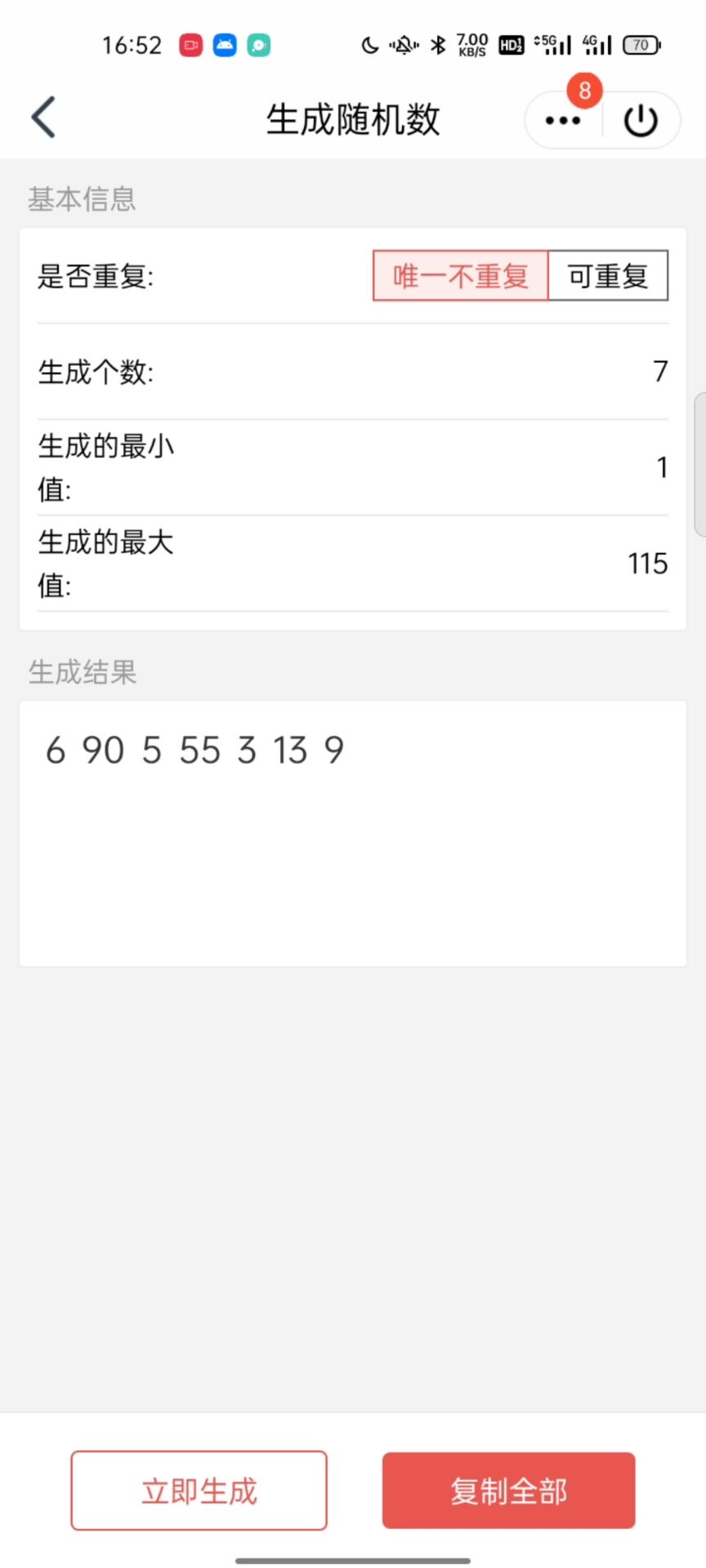
Task: Open the three-dot more menu
Action: pos(563,120)
